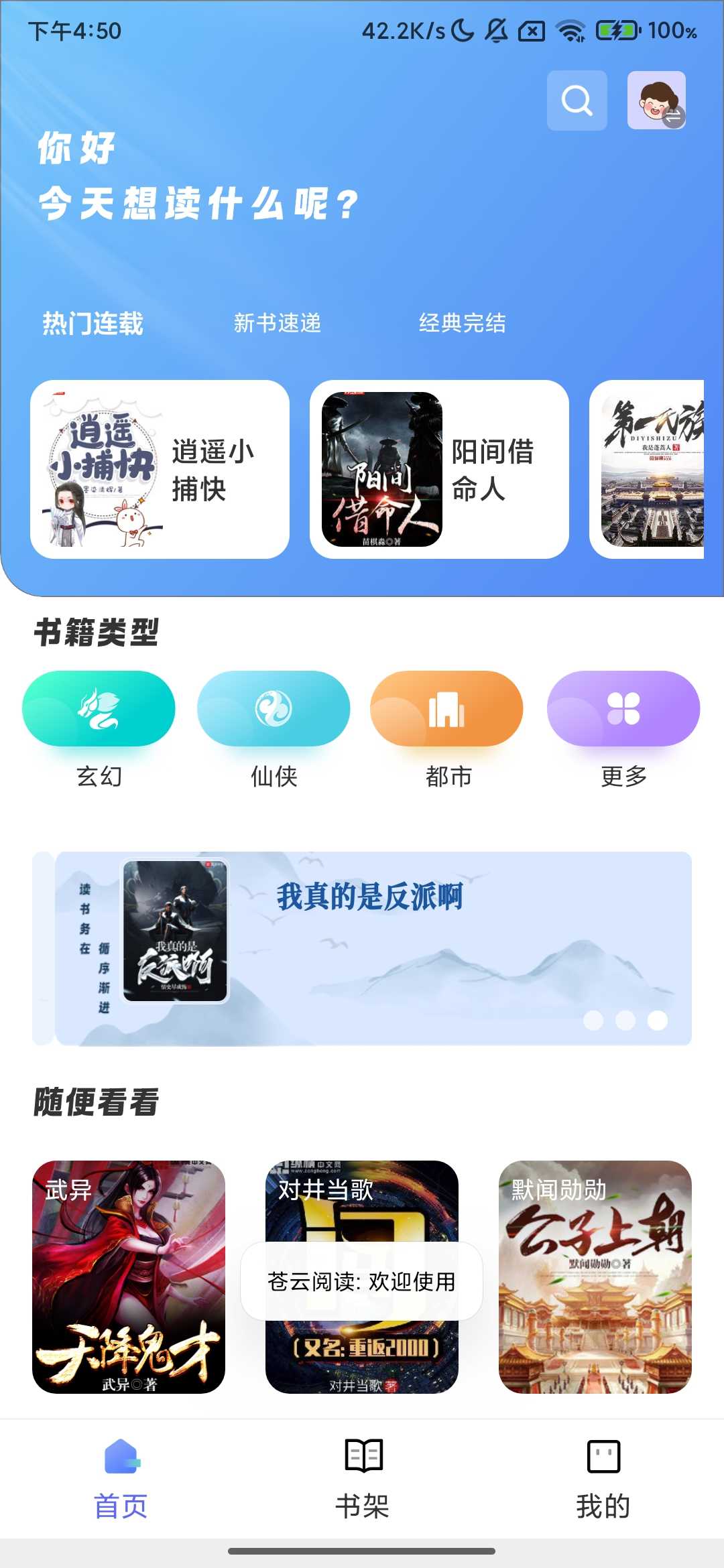Open the 我的 tab

click(603, 1478)
